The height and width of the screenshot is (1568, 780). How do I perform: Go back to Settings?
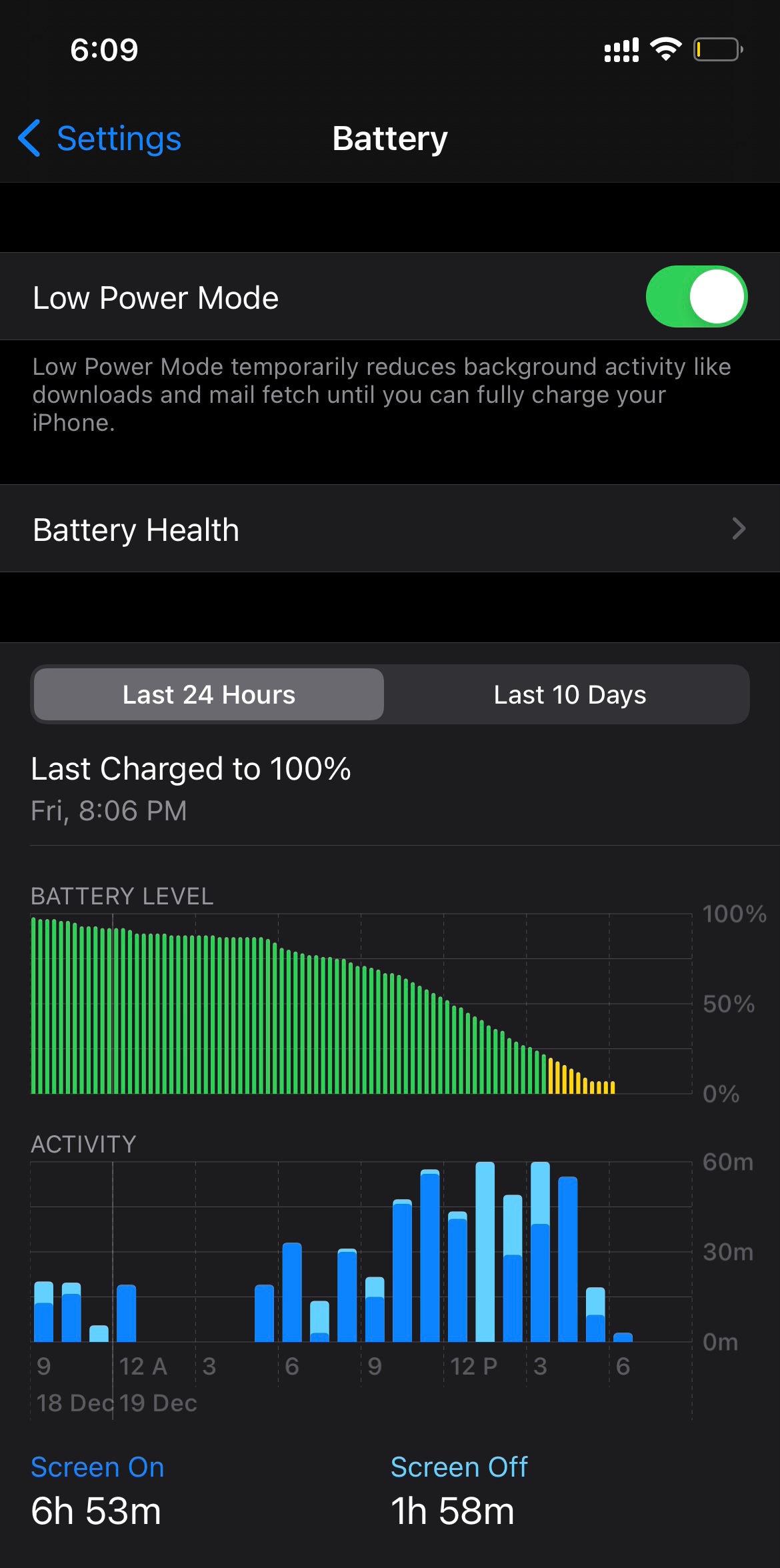point(100,139)
